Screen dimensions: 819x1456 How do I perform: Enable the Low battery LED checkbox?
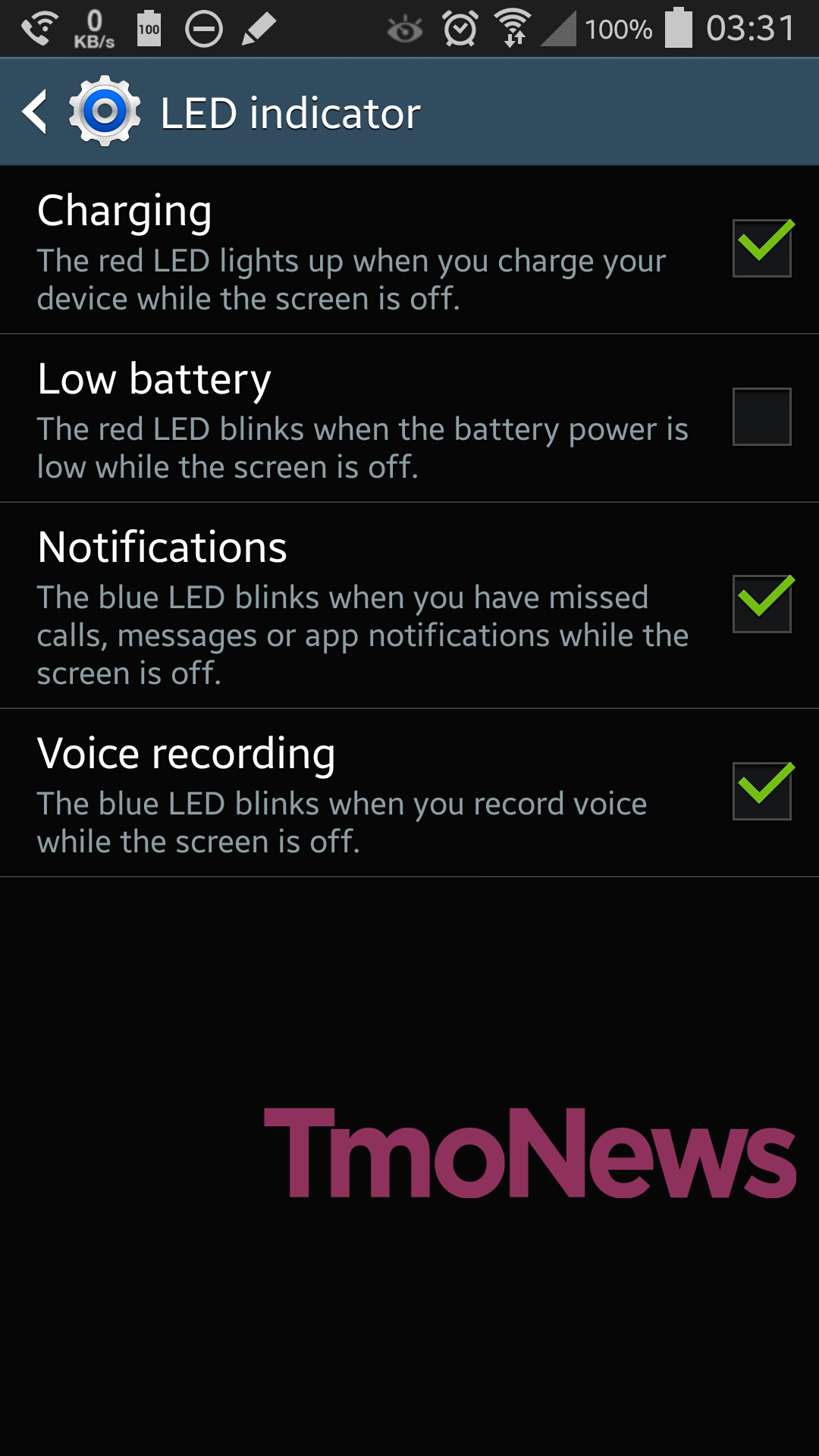coord(762,416)
